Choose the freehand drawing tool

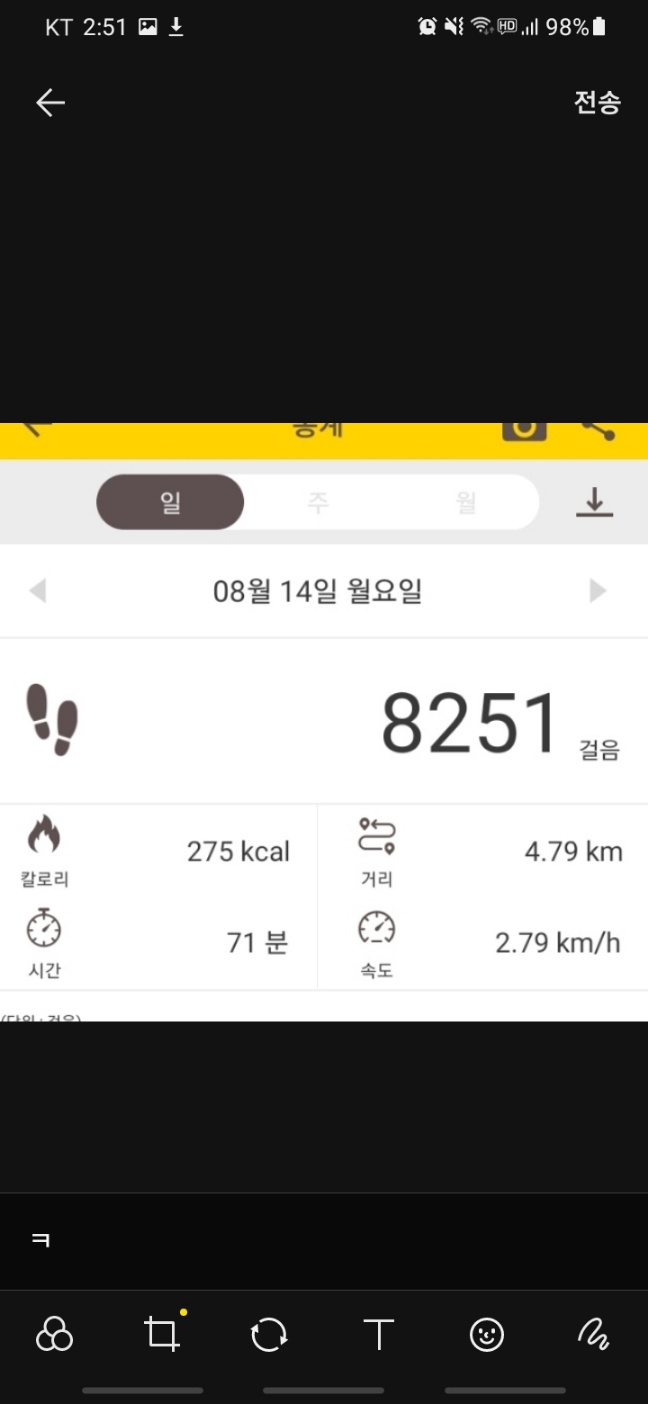[x=594, y=1334]
